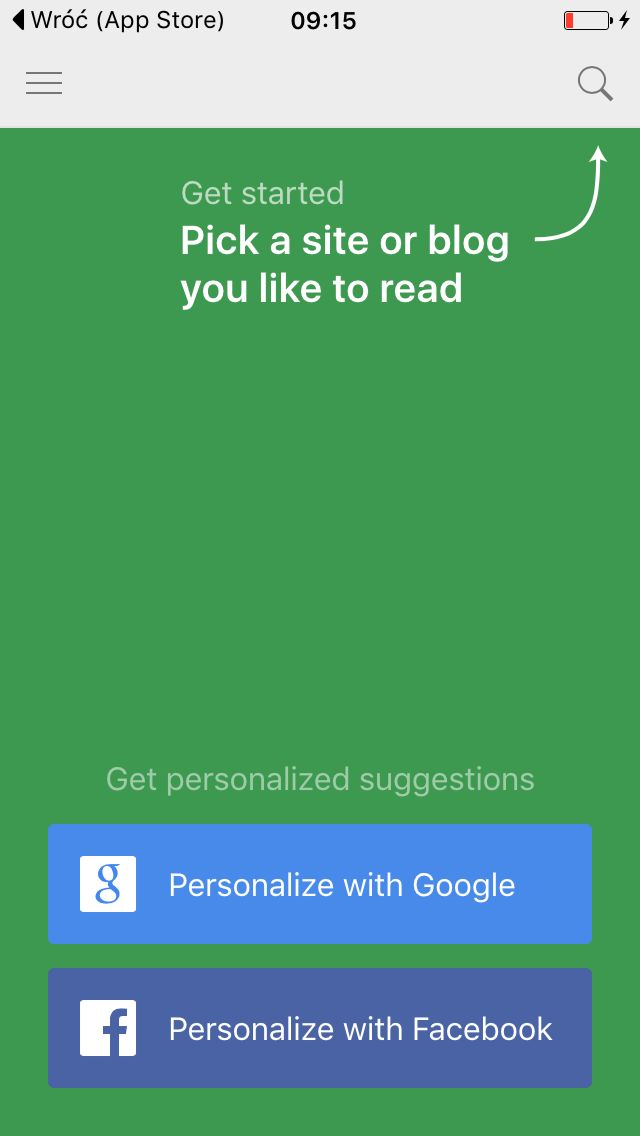The width and height of the screenshot is (640, 1136).
Task: Return to the App Store
Action: [118, 20]
